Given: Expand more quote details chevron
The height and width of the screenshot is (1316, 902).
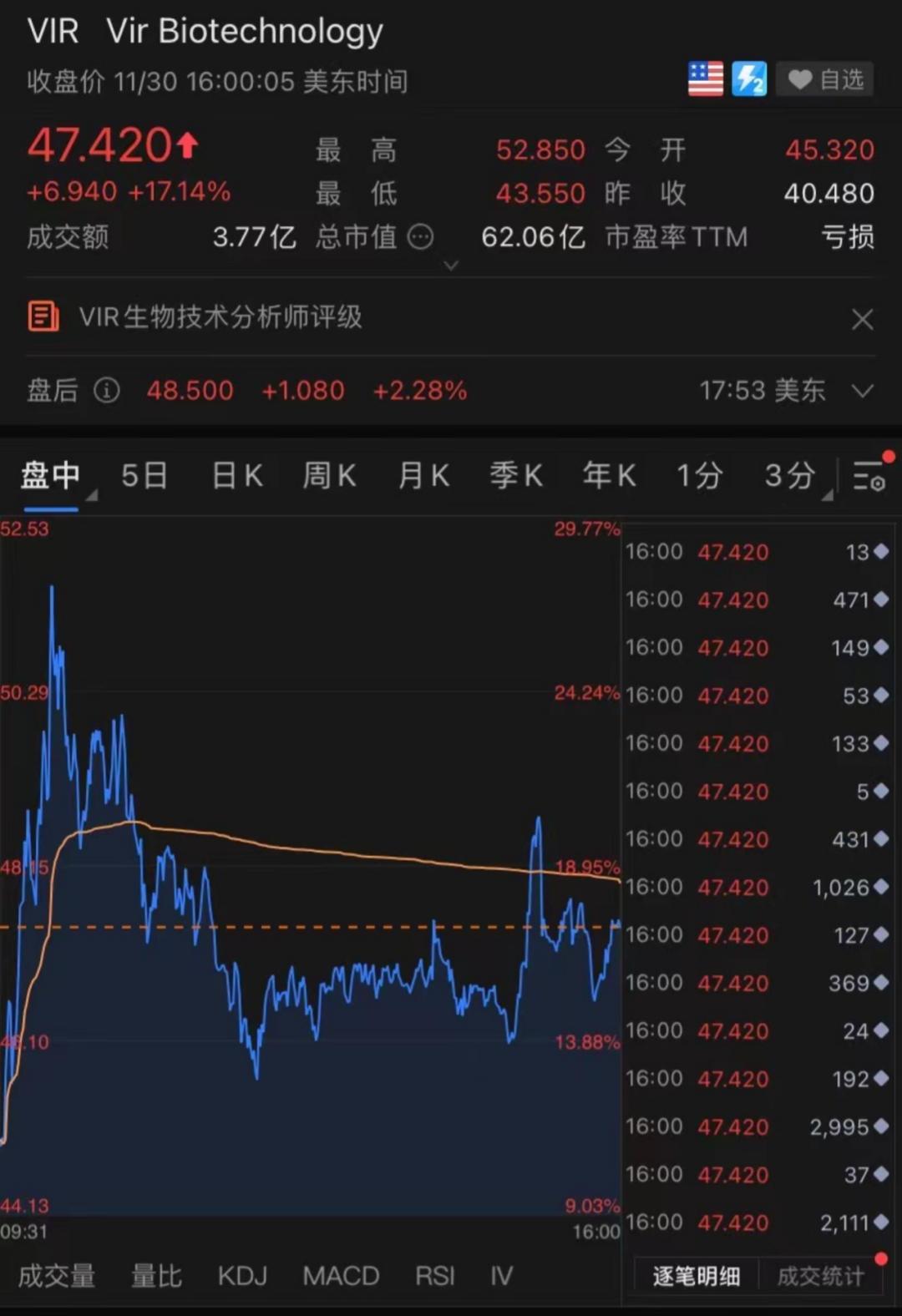Looking at the screenshot, I should (451, 266).
